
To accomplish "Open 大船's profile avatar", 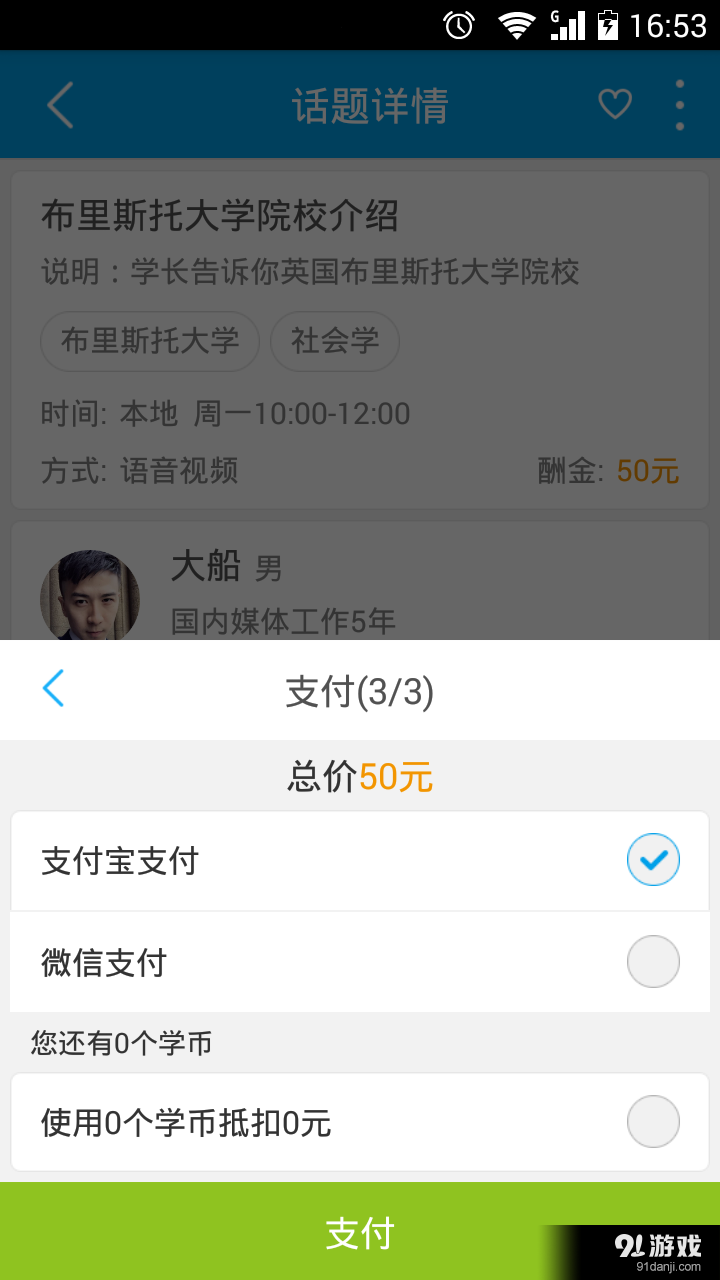I will 90,598.
